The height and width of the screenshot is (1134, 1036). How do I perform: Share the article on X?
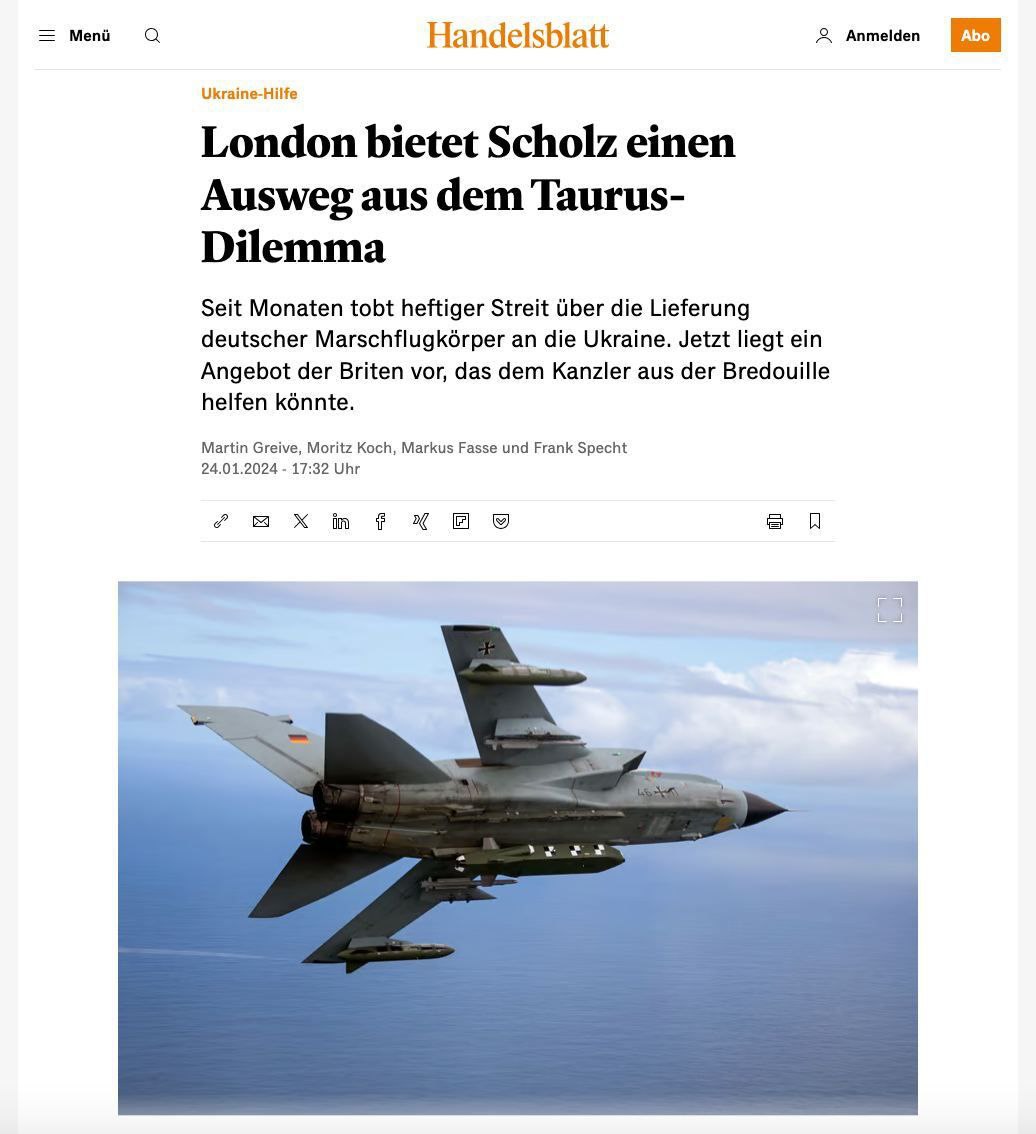pos(301,521)
